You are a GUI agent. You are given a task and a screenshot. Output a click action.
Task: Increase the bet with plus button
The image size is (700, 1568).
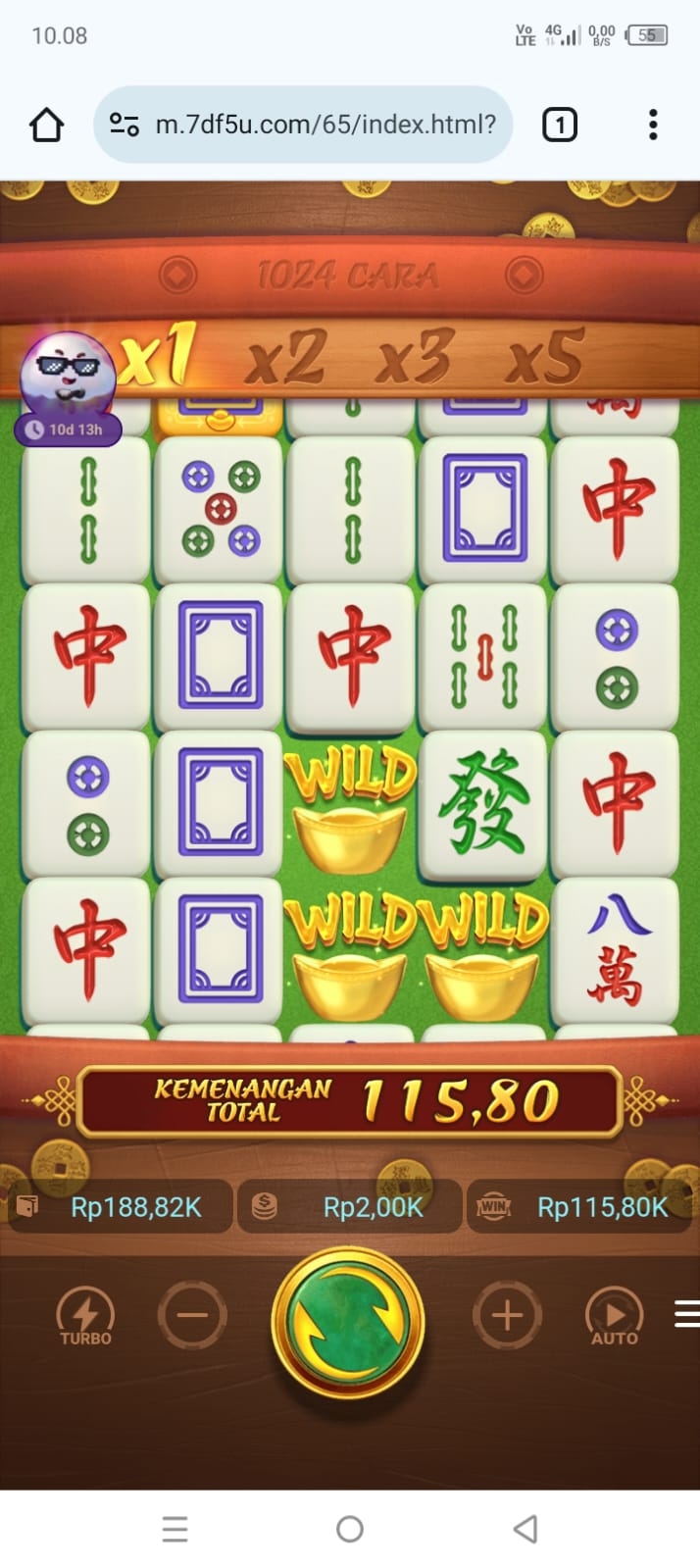pyautogui.click(x=507, y=1316)
